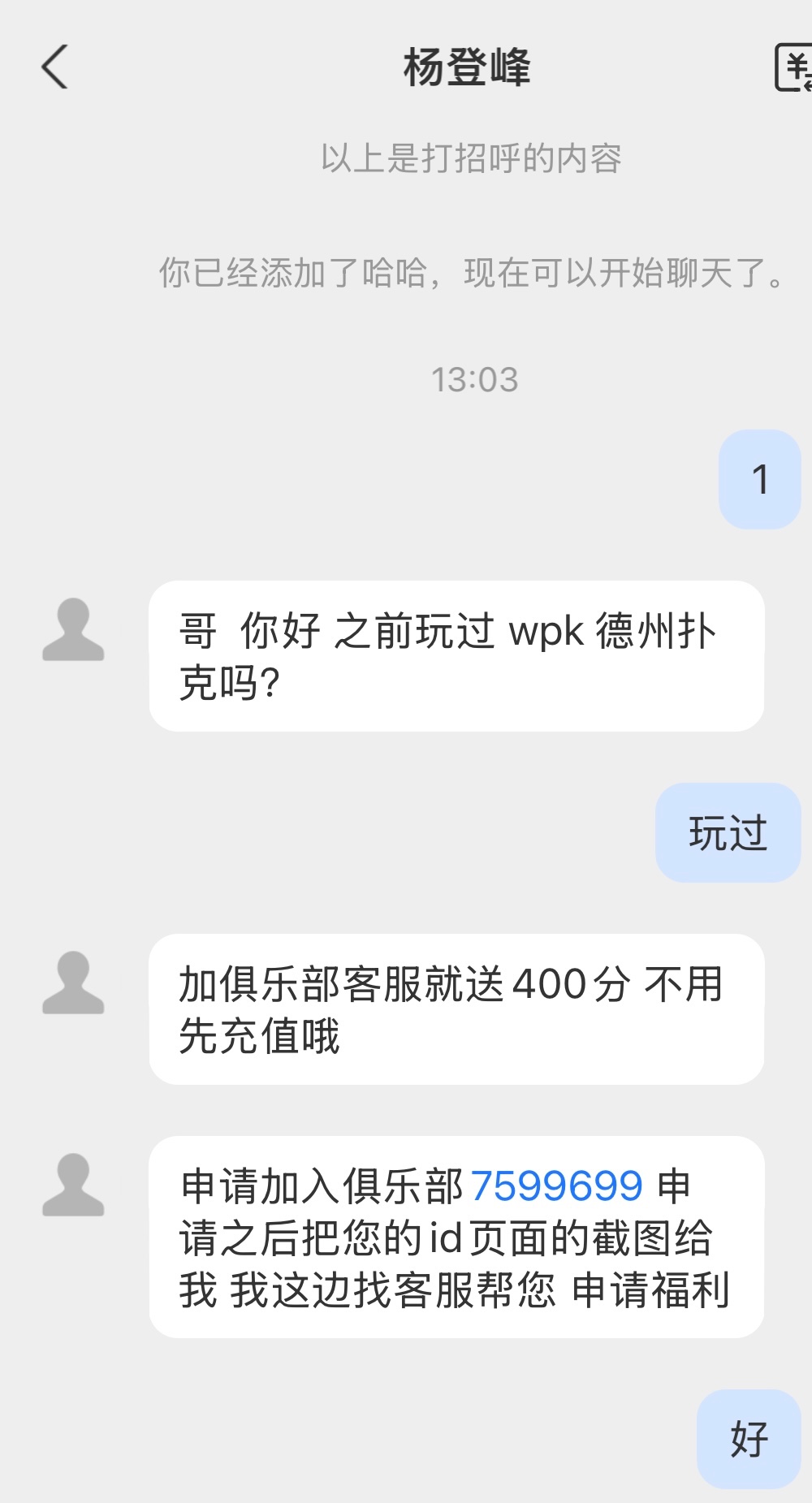The height and width of the screenshot is (1503, 812).
Task: Tap the blue club number 7599699
Action: pos(556,1186)
